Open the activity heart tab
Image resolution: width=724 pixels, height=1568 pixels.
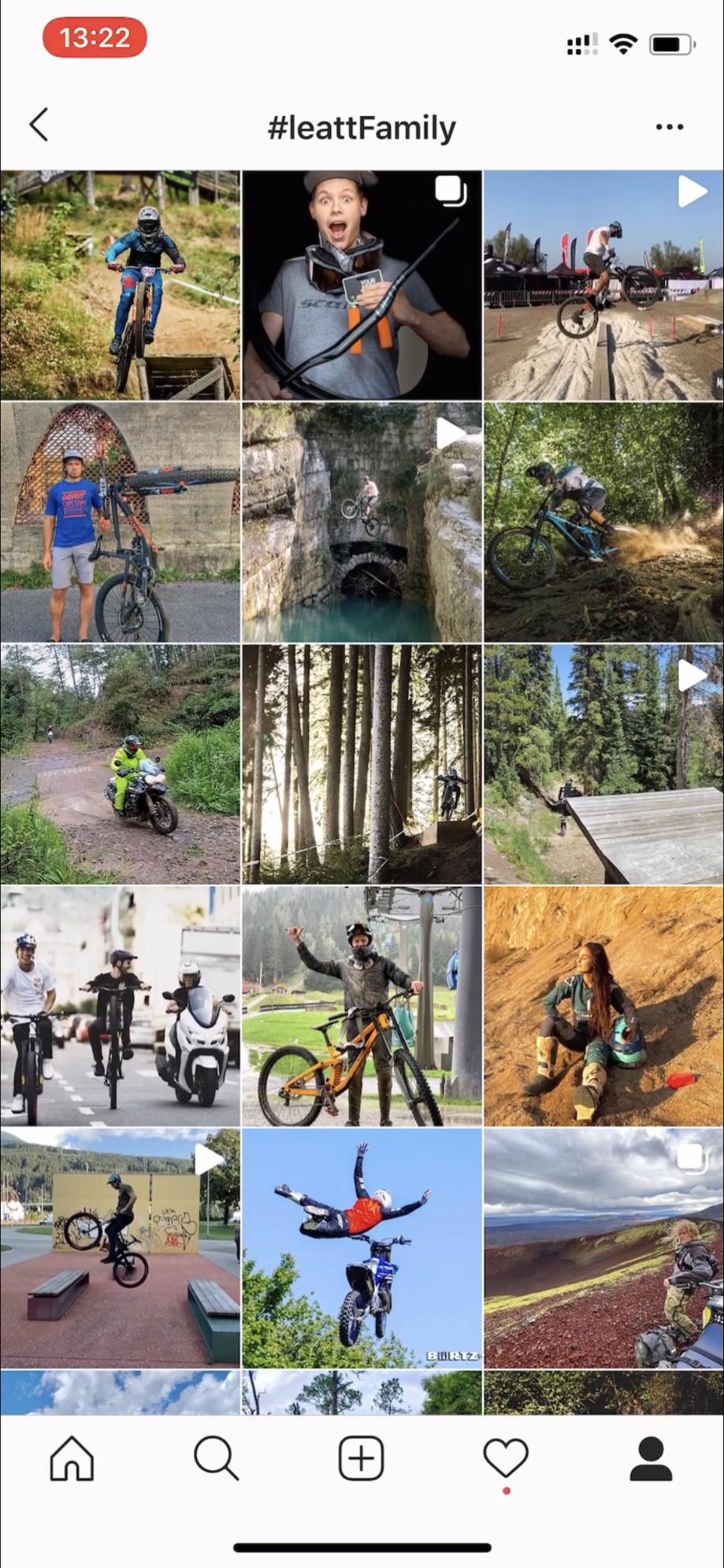click(506, 1458)
